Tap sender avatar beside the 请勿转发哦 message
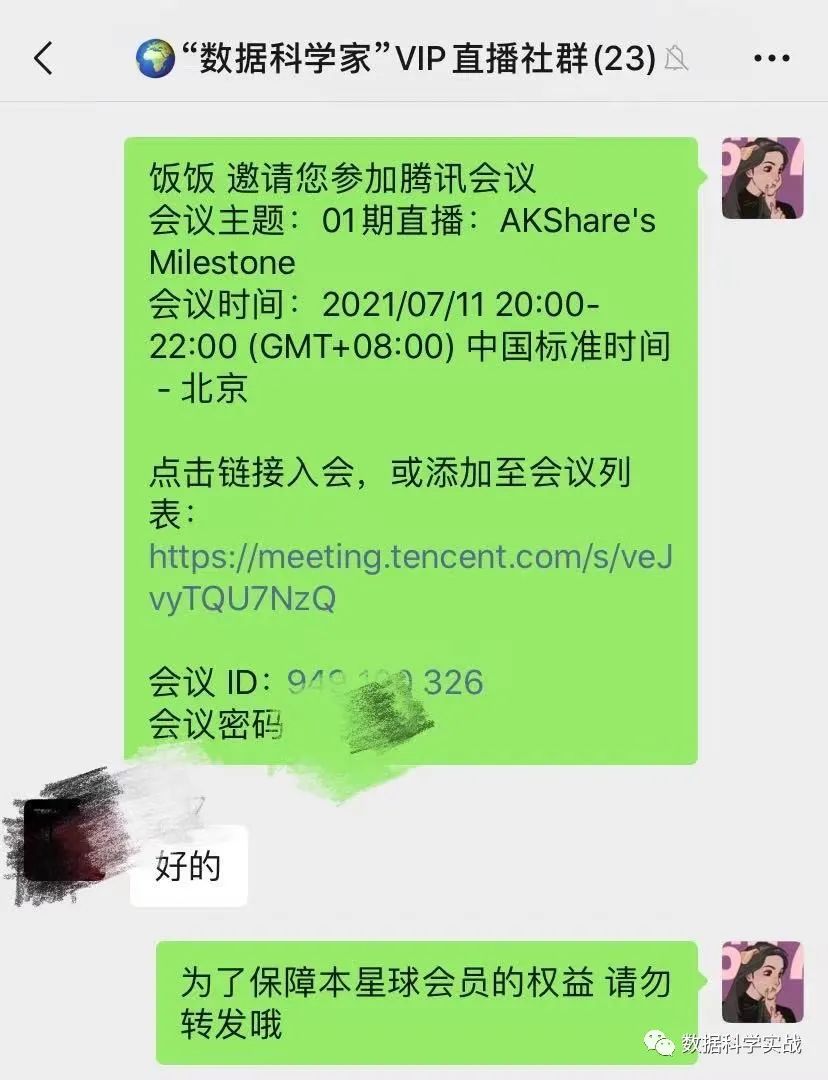The height and width of the screenshot is (1080, 828). click(x=762, y=981)
